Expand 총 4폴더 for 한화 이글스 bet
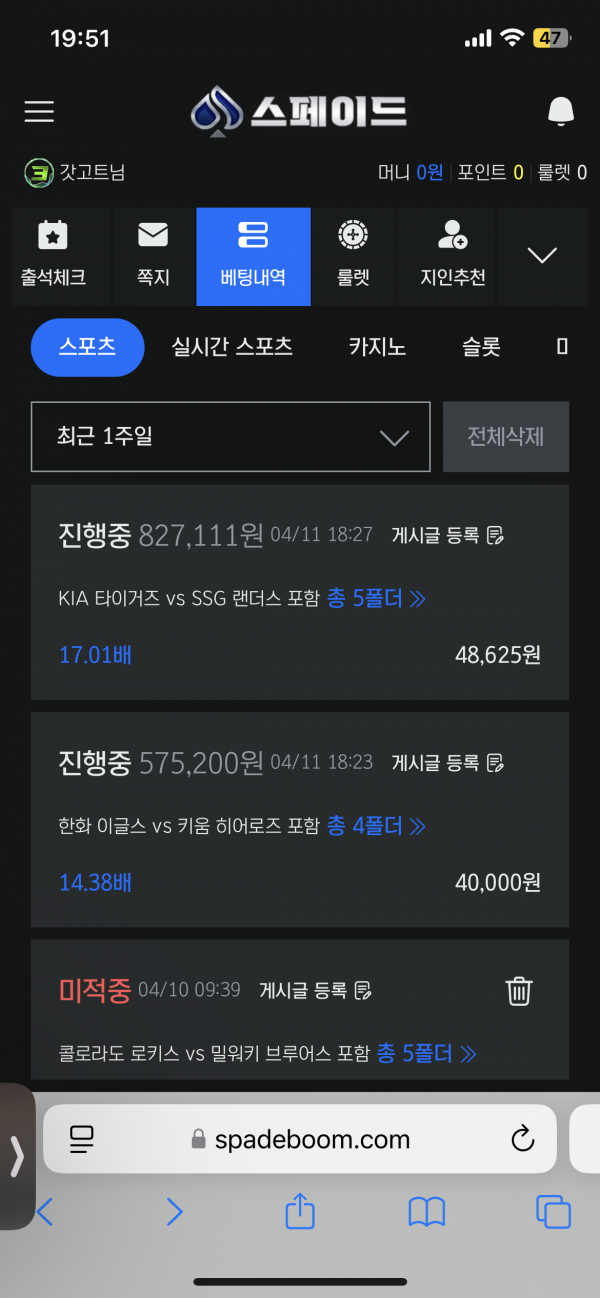Image resolution: width=600 pixels, height=1298 pixels. click(376, 826)
